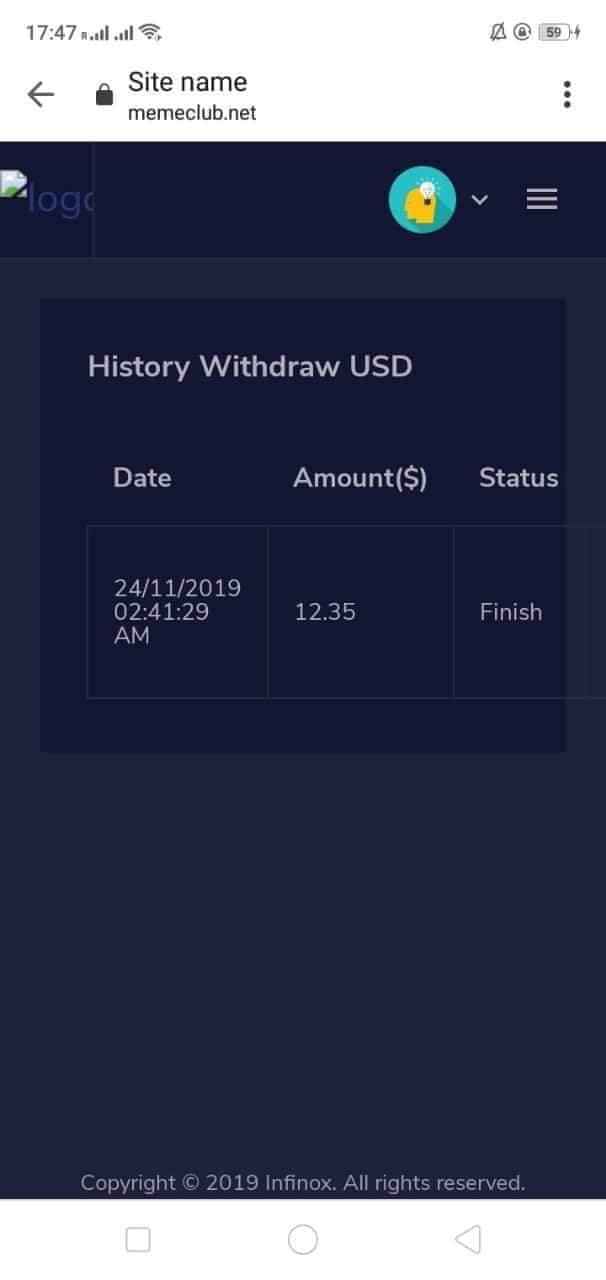View site security info via the lock icon
606x1280 pixels.
(x=103, y=95)
